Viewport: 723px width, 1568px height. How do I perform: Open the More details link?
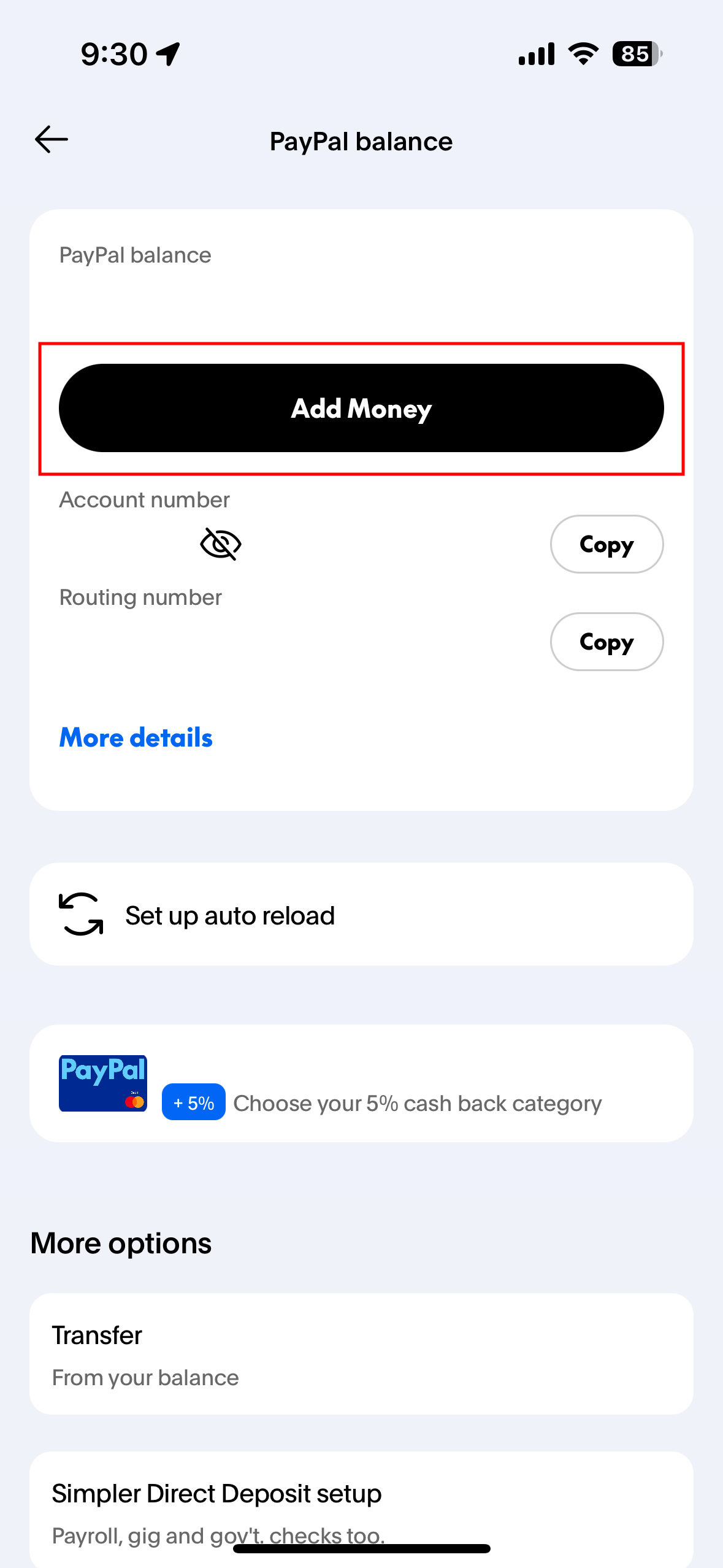[136, 738]
